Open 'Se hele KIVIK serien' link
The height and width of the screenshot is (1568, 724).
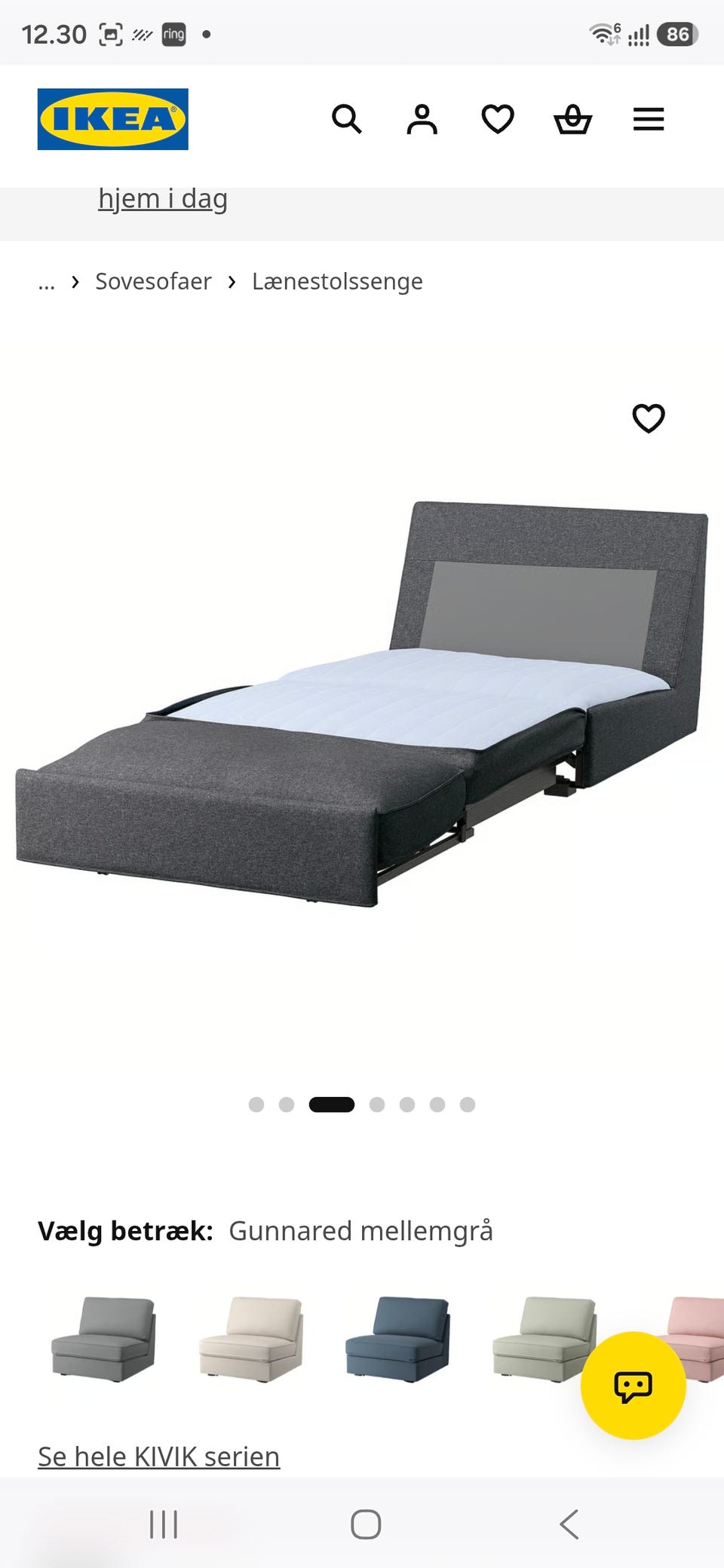point(159,1456)
